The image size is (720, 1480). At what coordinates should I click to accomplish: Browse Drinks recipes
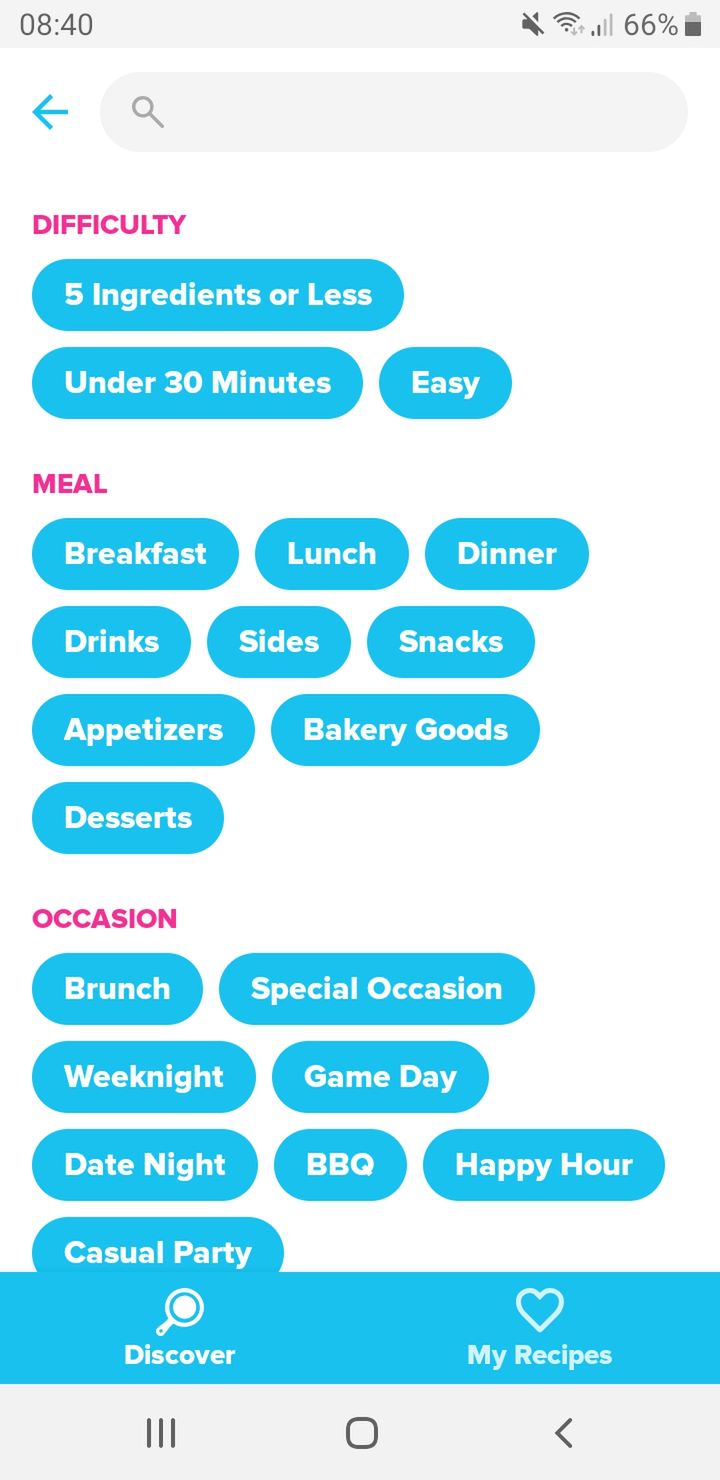point(111,642)
